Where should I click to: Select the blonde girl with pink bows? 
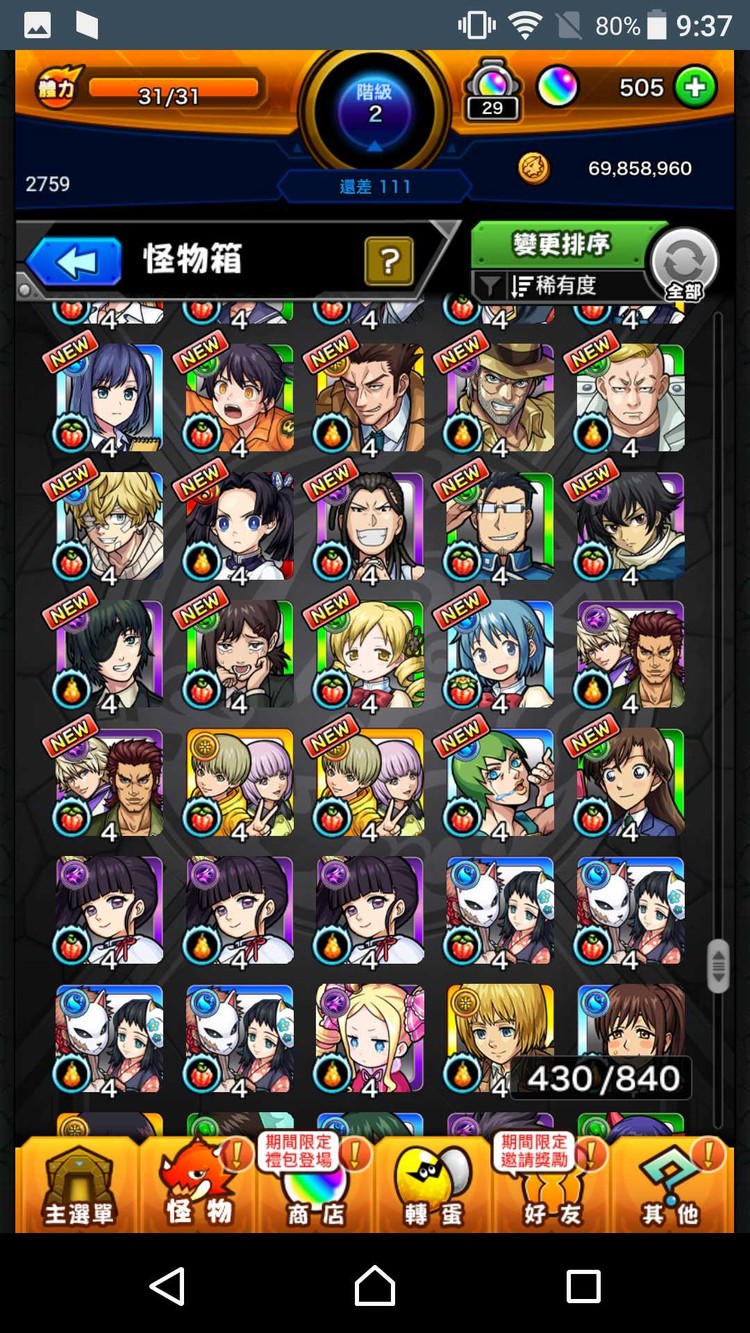(x=369, y=1039)
